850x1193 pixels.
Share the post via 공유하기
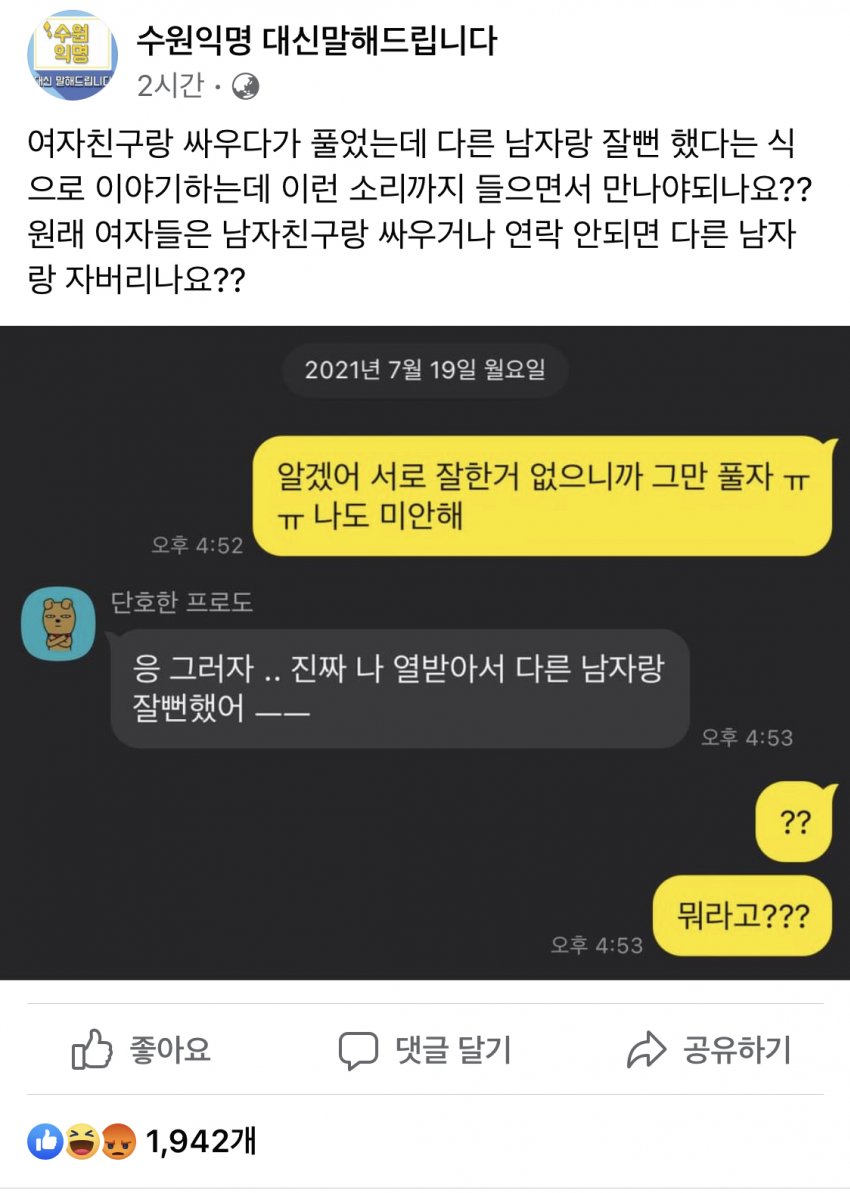[x=708, y=1051]
